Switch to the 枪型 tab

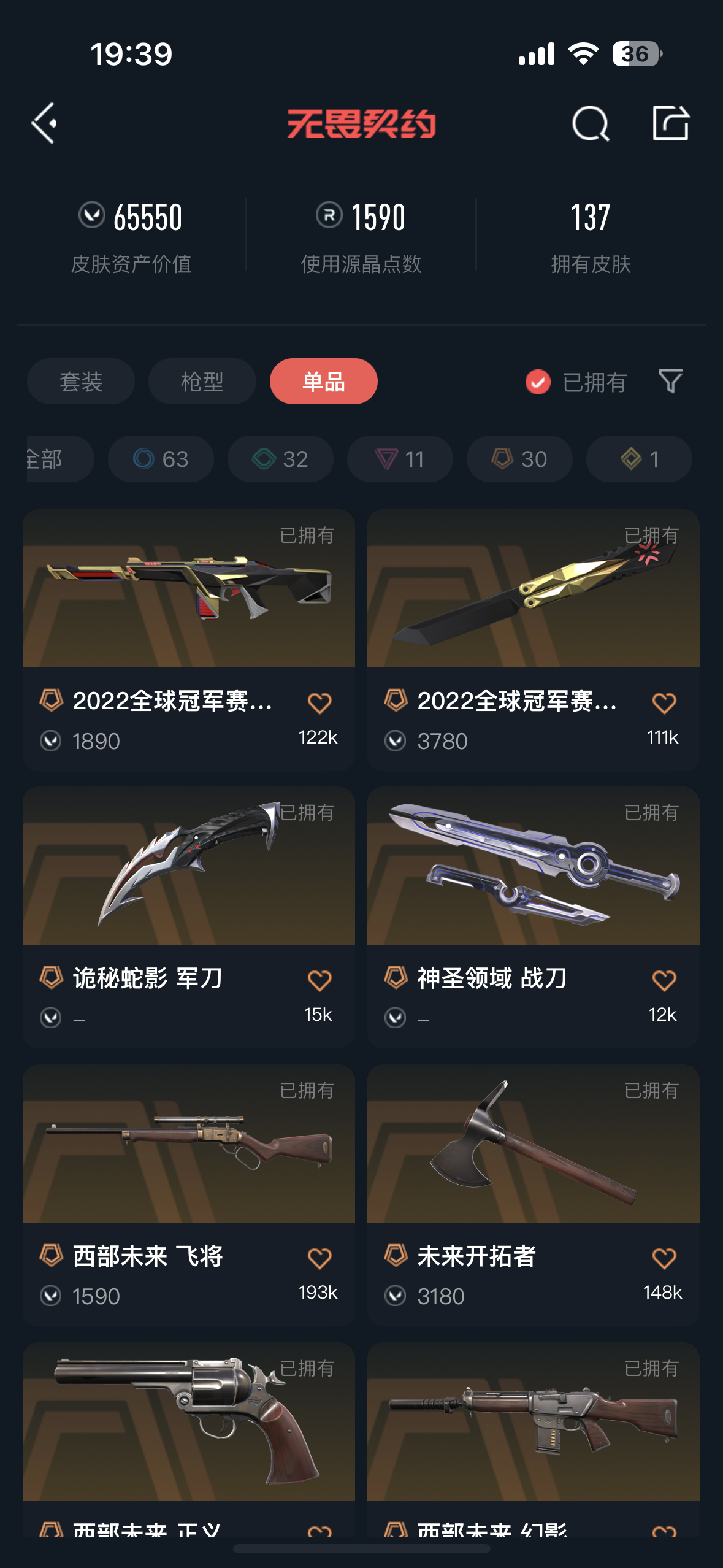(x=202, y=381)
